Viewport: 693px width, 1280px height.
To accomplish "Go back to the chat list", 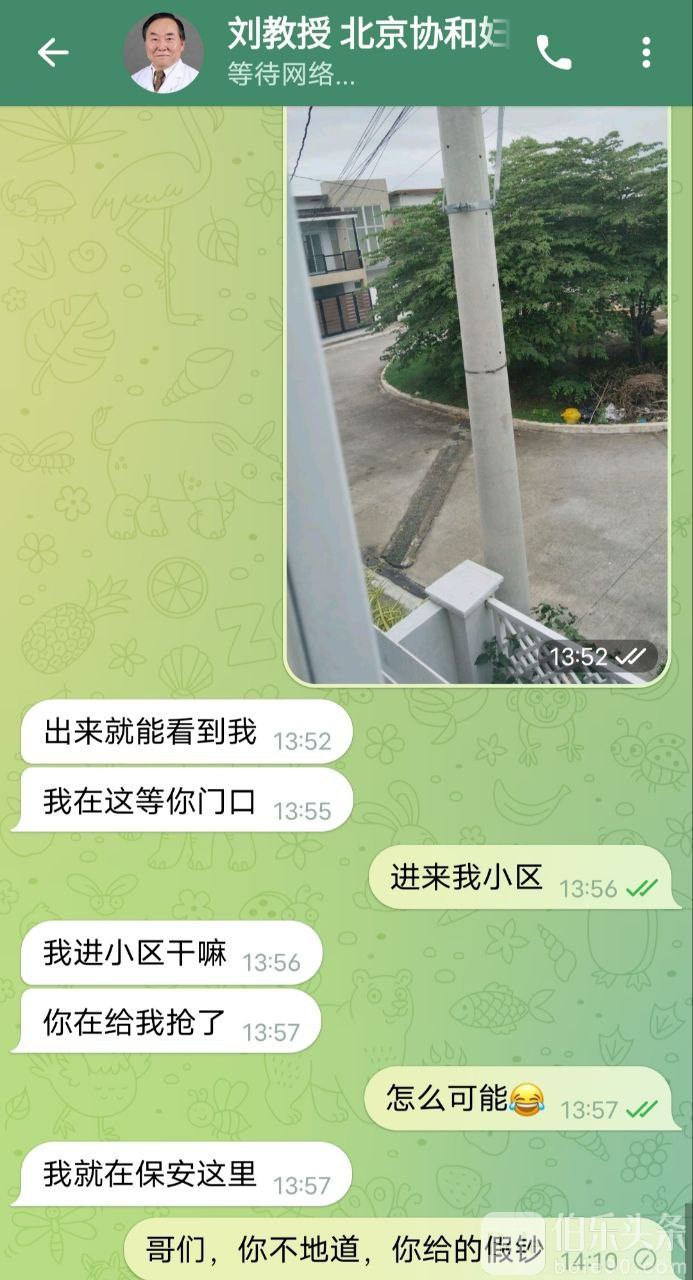I will [53, 52].
